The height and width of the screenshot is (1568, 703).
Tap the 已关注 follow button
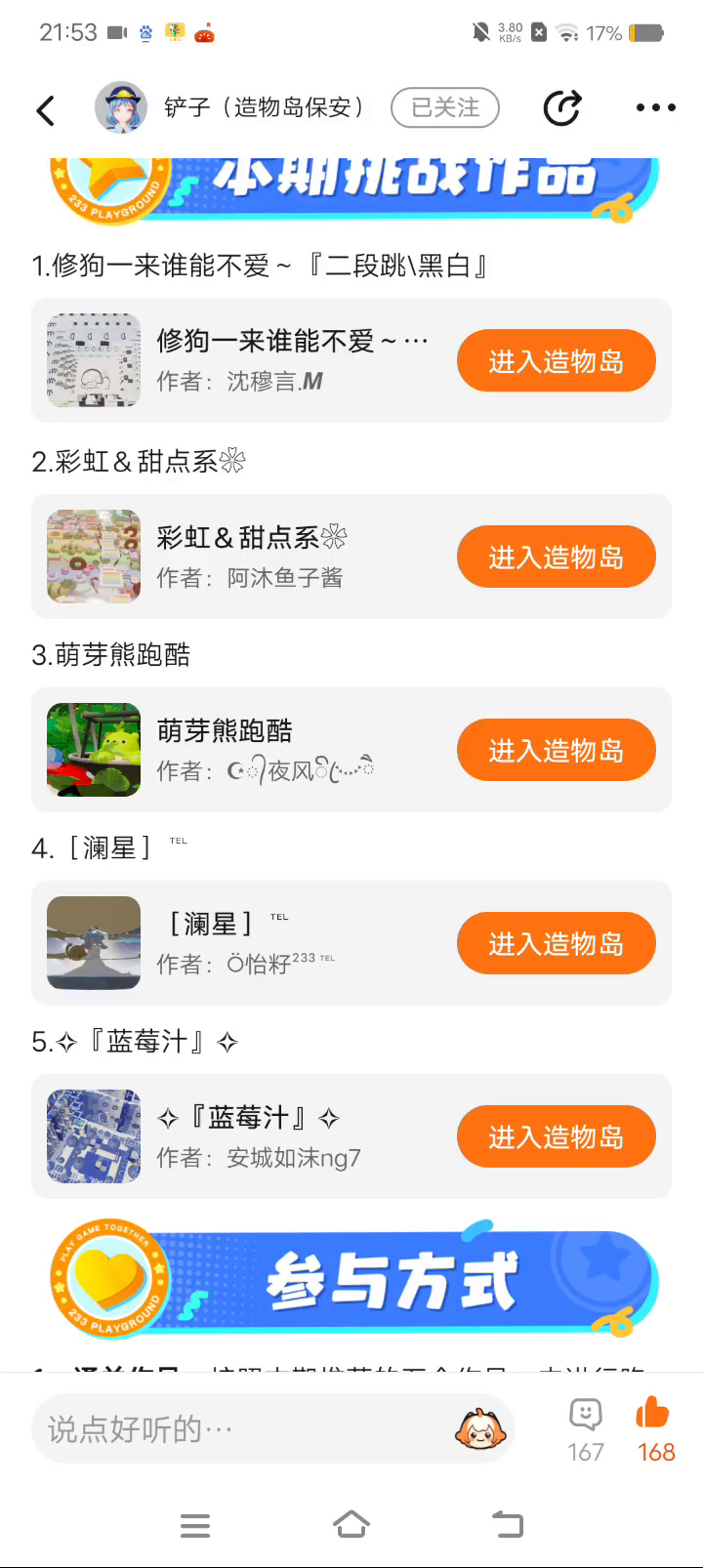click(445, 107)
